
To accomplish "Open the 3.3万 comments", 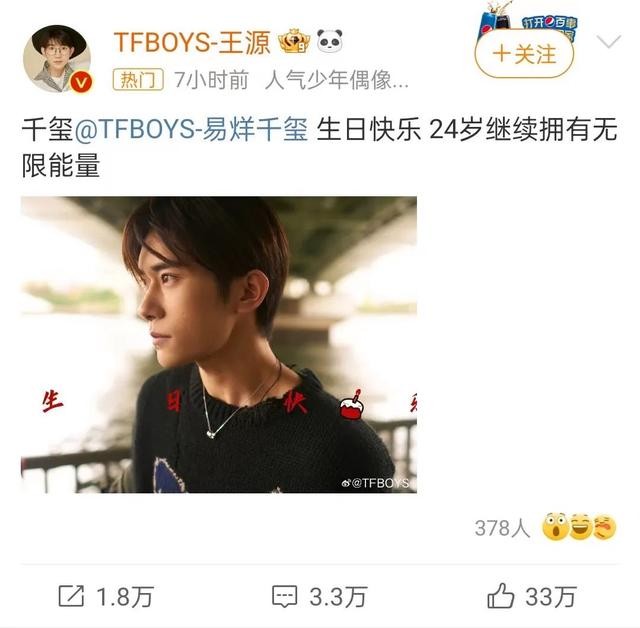I will click(320, 597).
